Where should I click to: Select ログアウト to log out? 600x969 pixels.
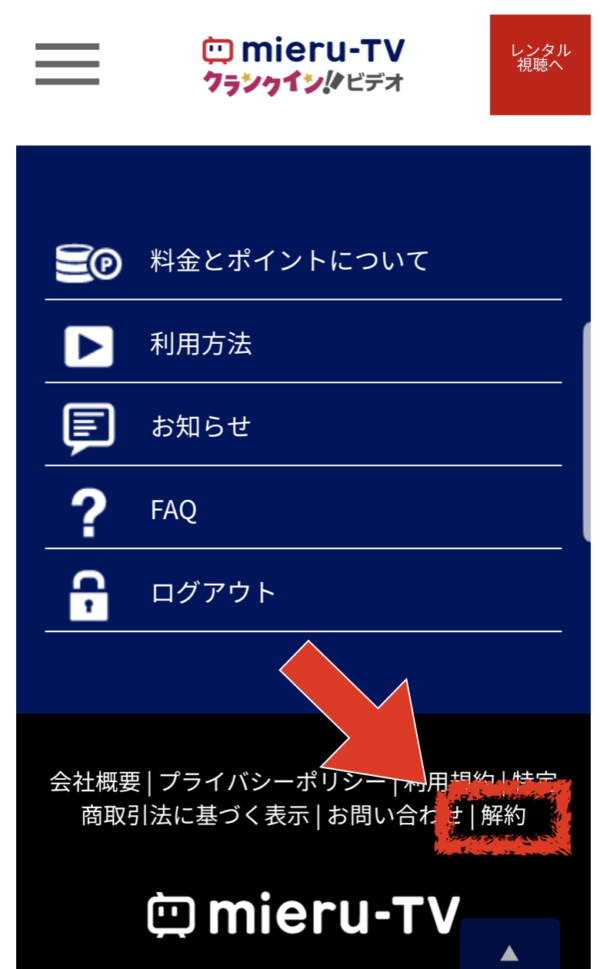[303, 591]
